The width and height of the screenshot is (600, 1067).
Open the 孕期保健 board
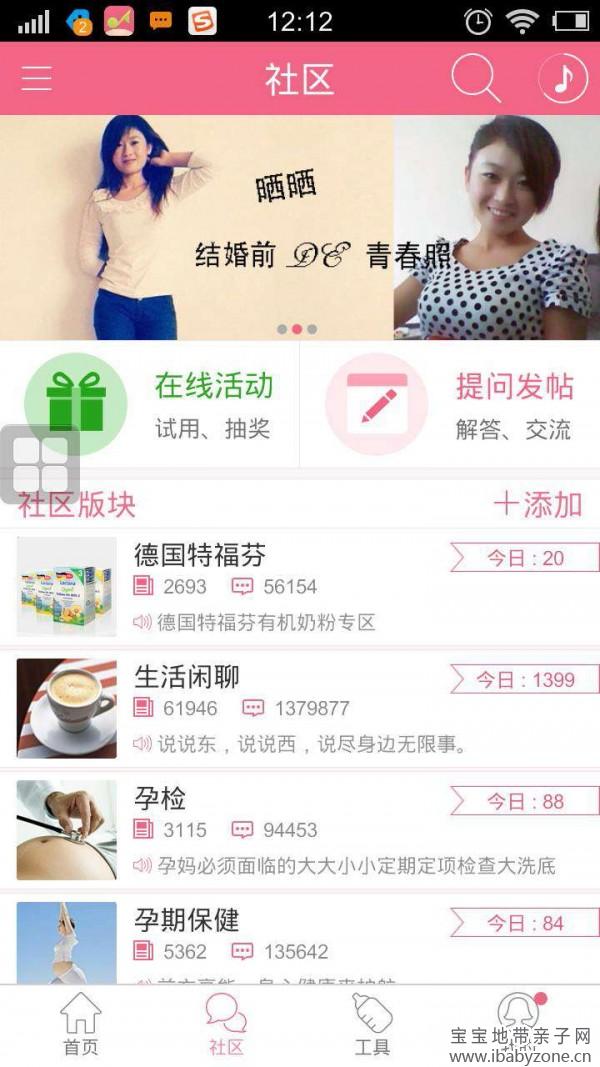coord(300,940)
